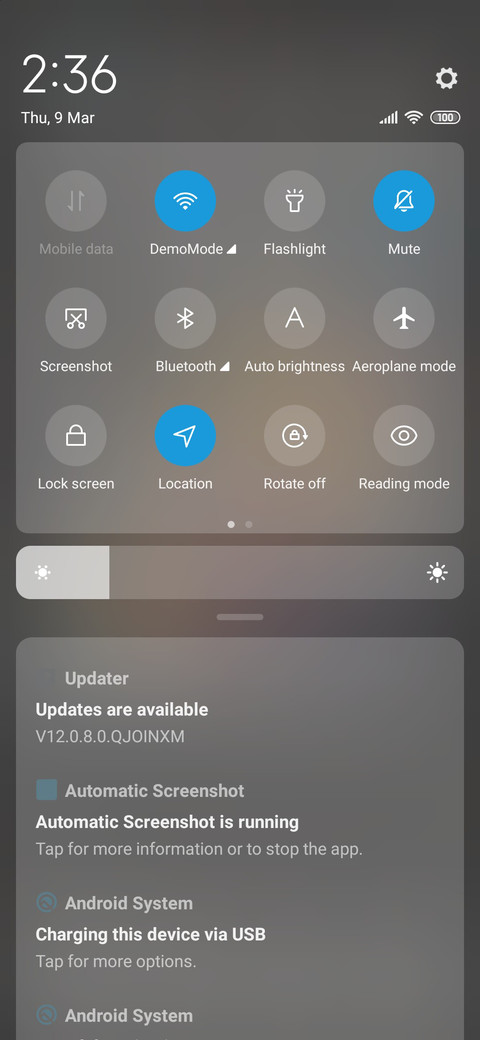Open the Charging this device via USB notification
Screen dimensions: 480x1040
pyautogui.click(x=240, y=933)
